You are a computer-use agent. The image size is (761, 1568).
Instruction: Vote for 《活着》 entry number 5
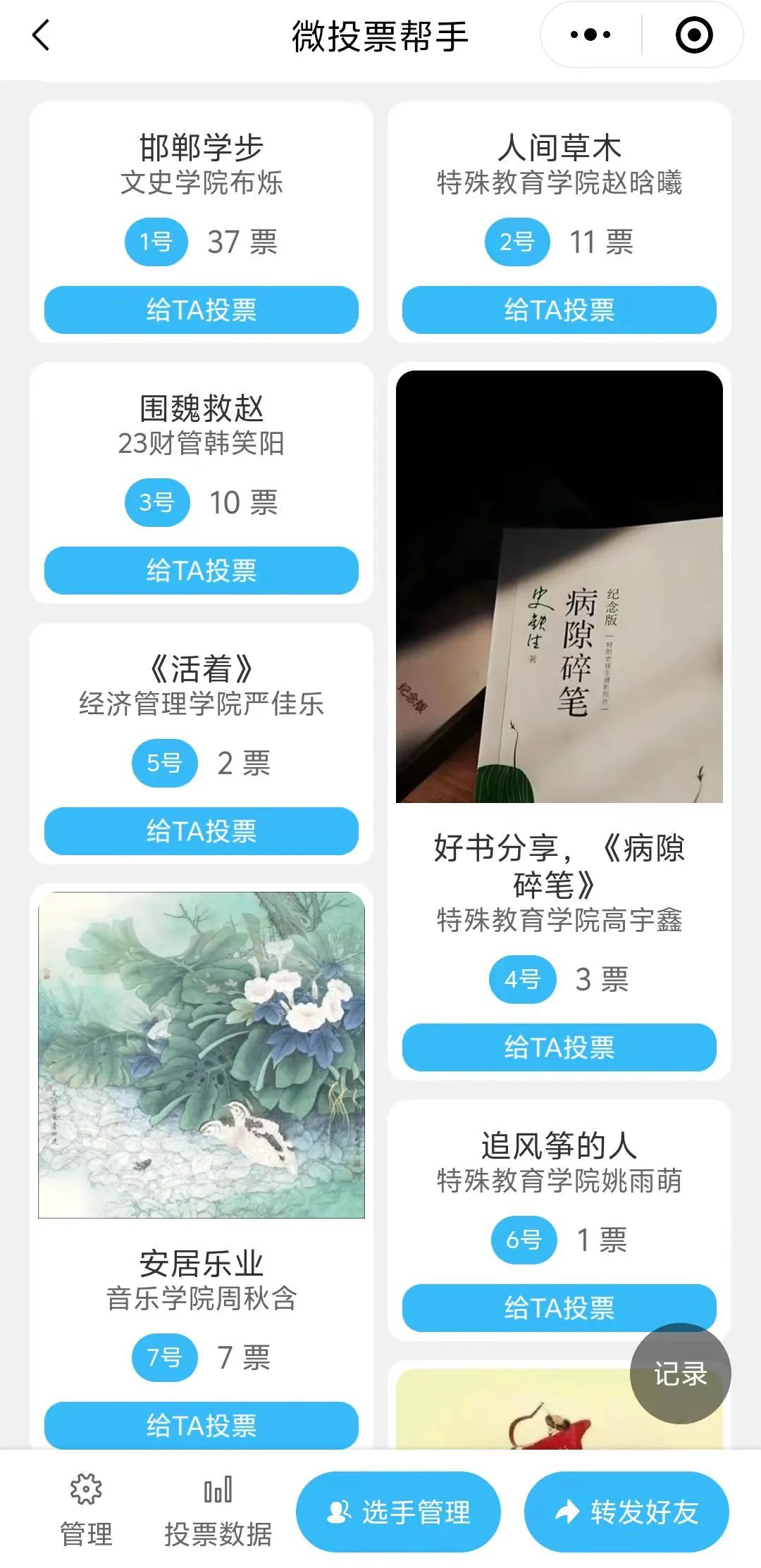pos(201,831)
